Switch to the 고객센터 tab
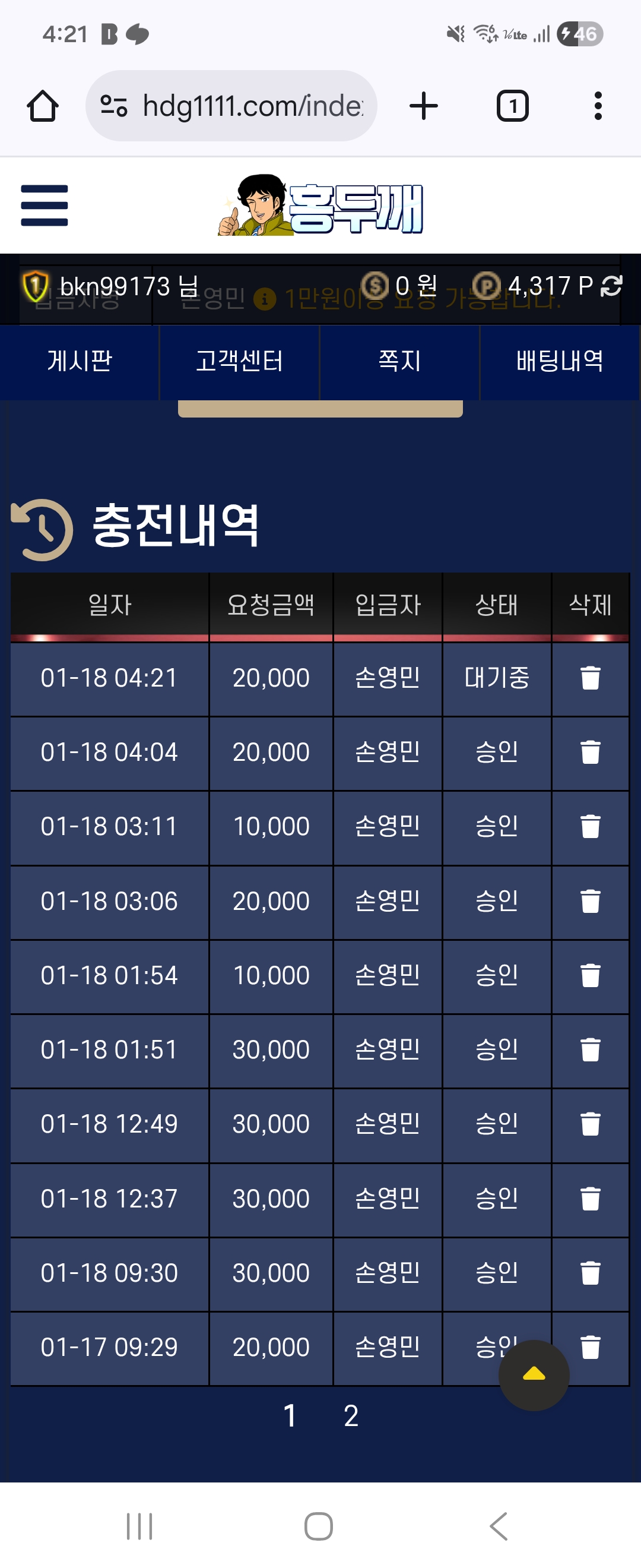 click(x=240, y=361)
